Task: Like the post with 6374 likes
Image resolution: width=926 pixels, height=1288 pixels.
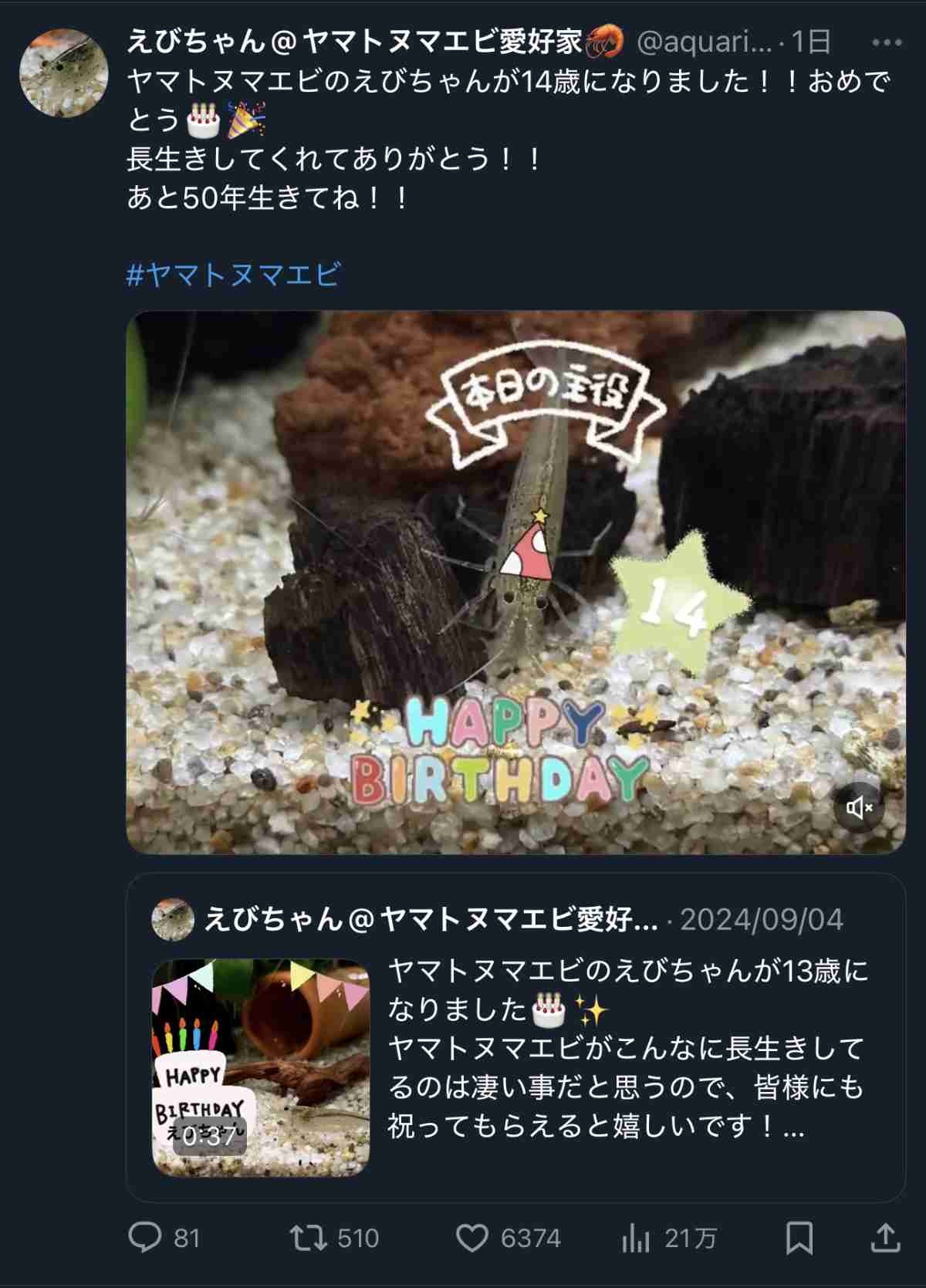Action: pyautogui.click(x=471, y=1239)
